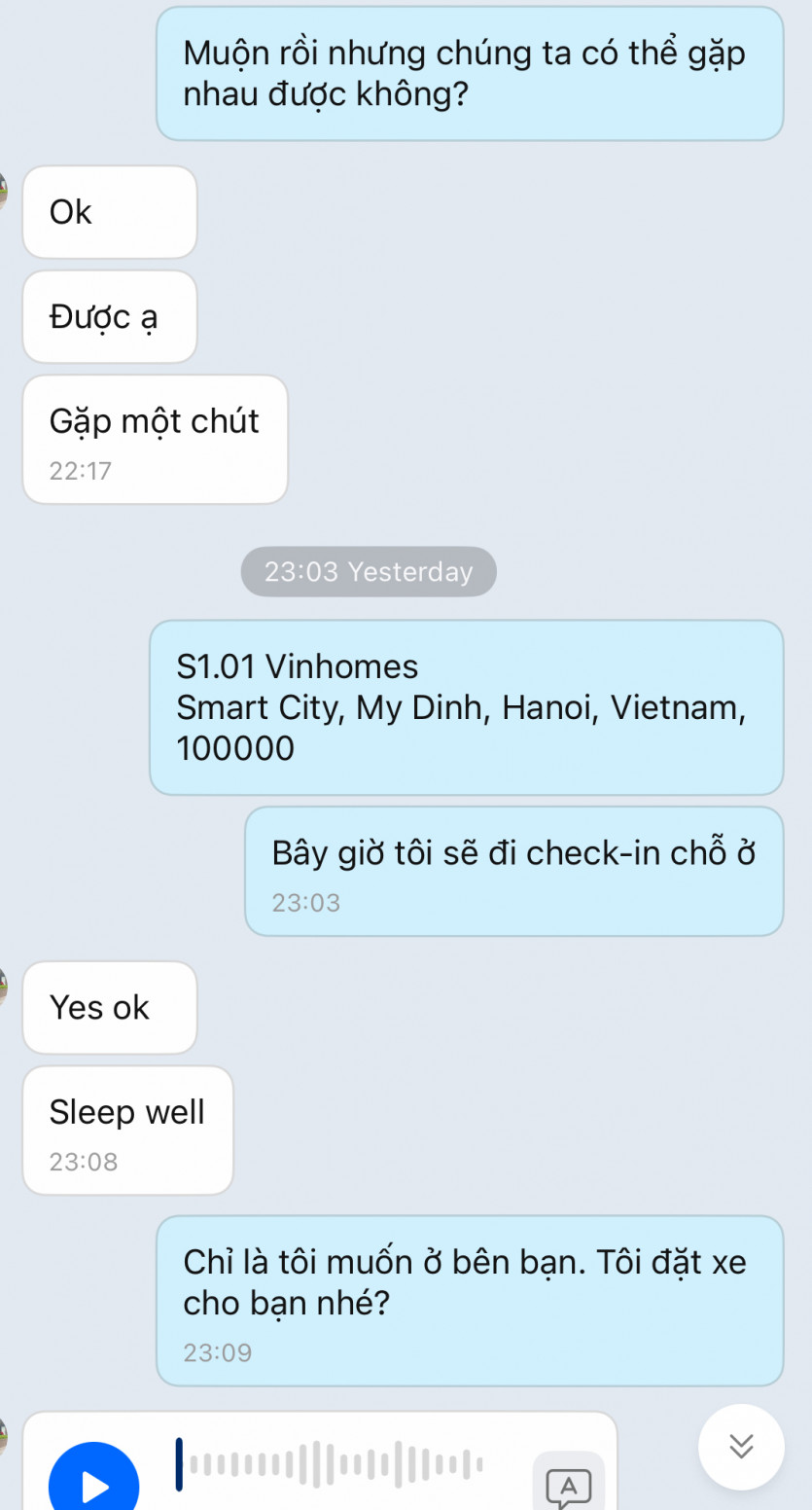Tap the contact avatar beside the 'Ok' message
This screenshot has width=812, height=1510.
5,190
